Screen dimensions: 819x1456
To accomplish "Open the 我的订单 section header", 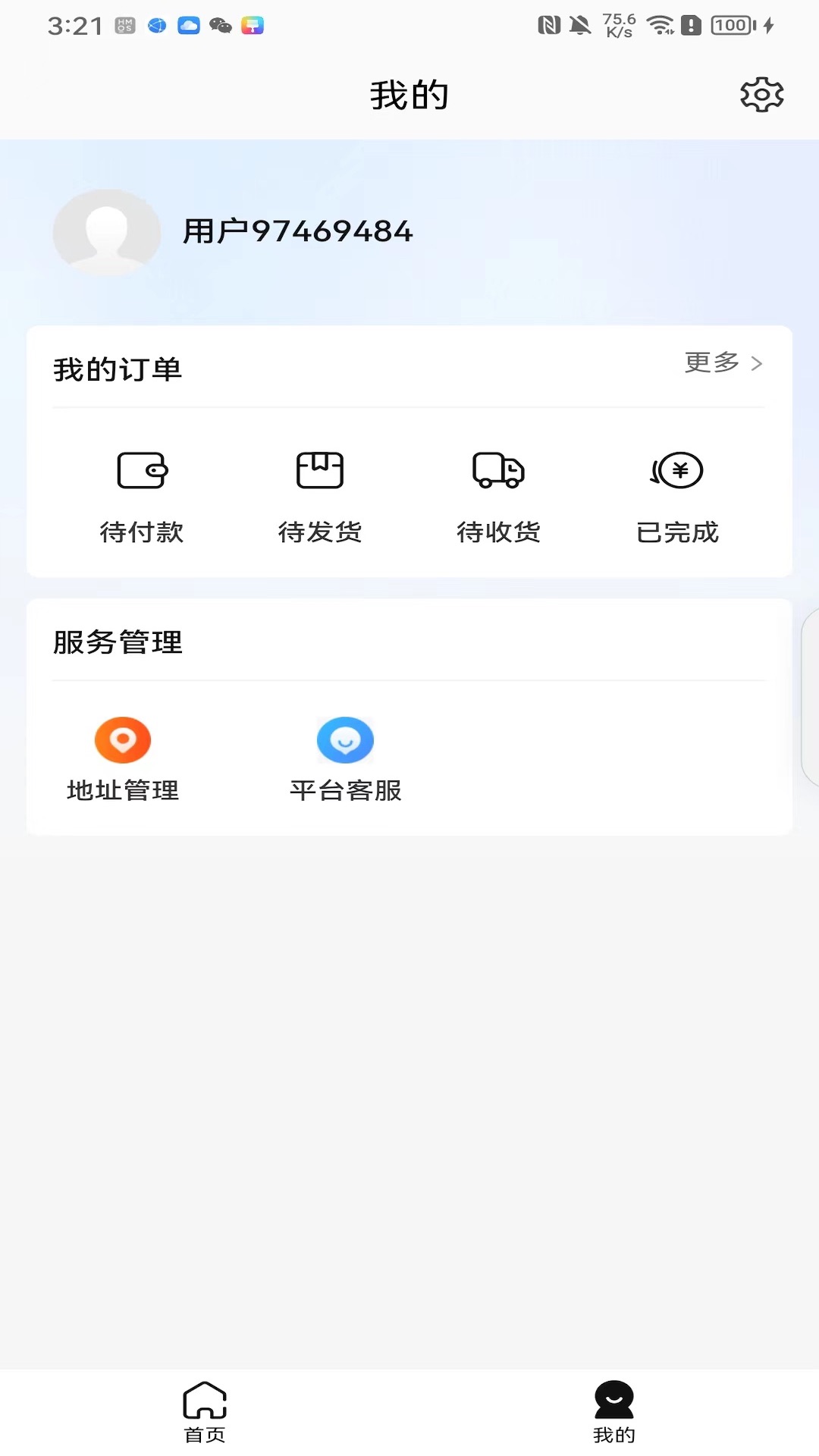I will 118,370.
